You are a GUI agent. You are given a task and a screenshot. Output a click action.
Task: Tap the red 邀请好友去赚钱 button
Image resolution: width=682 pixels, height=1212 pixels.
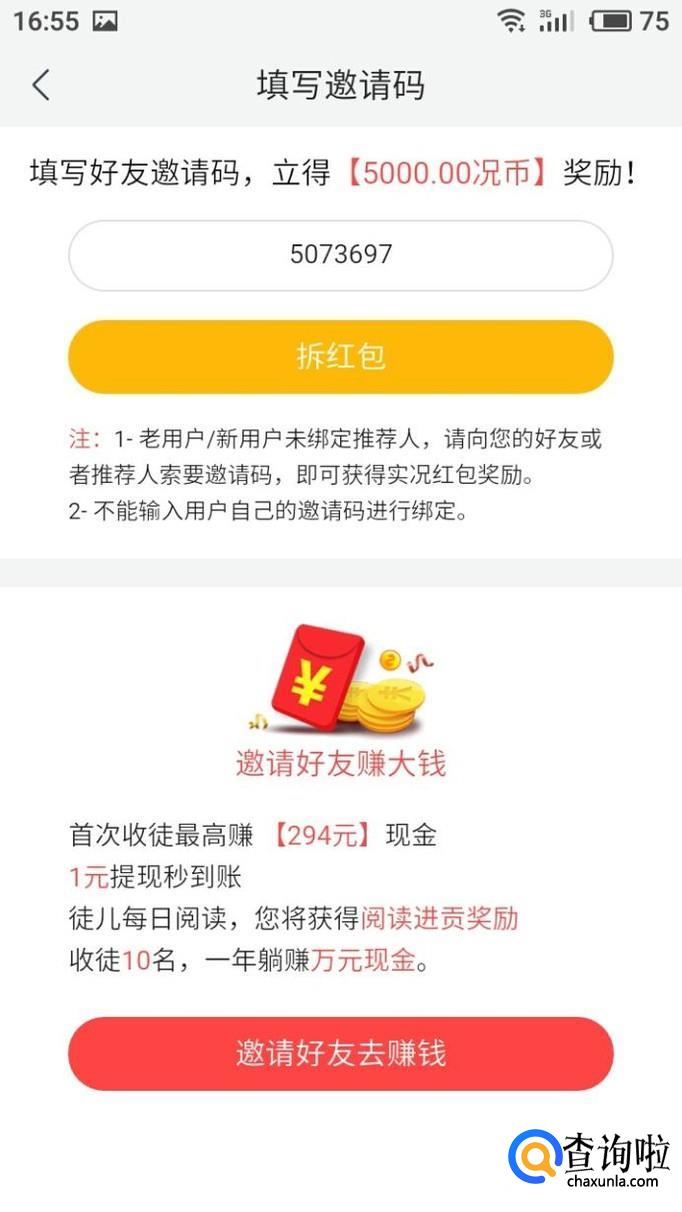click(x=340, y=1053)
